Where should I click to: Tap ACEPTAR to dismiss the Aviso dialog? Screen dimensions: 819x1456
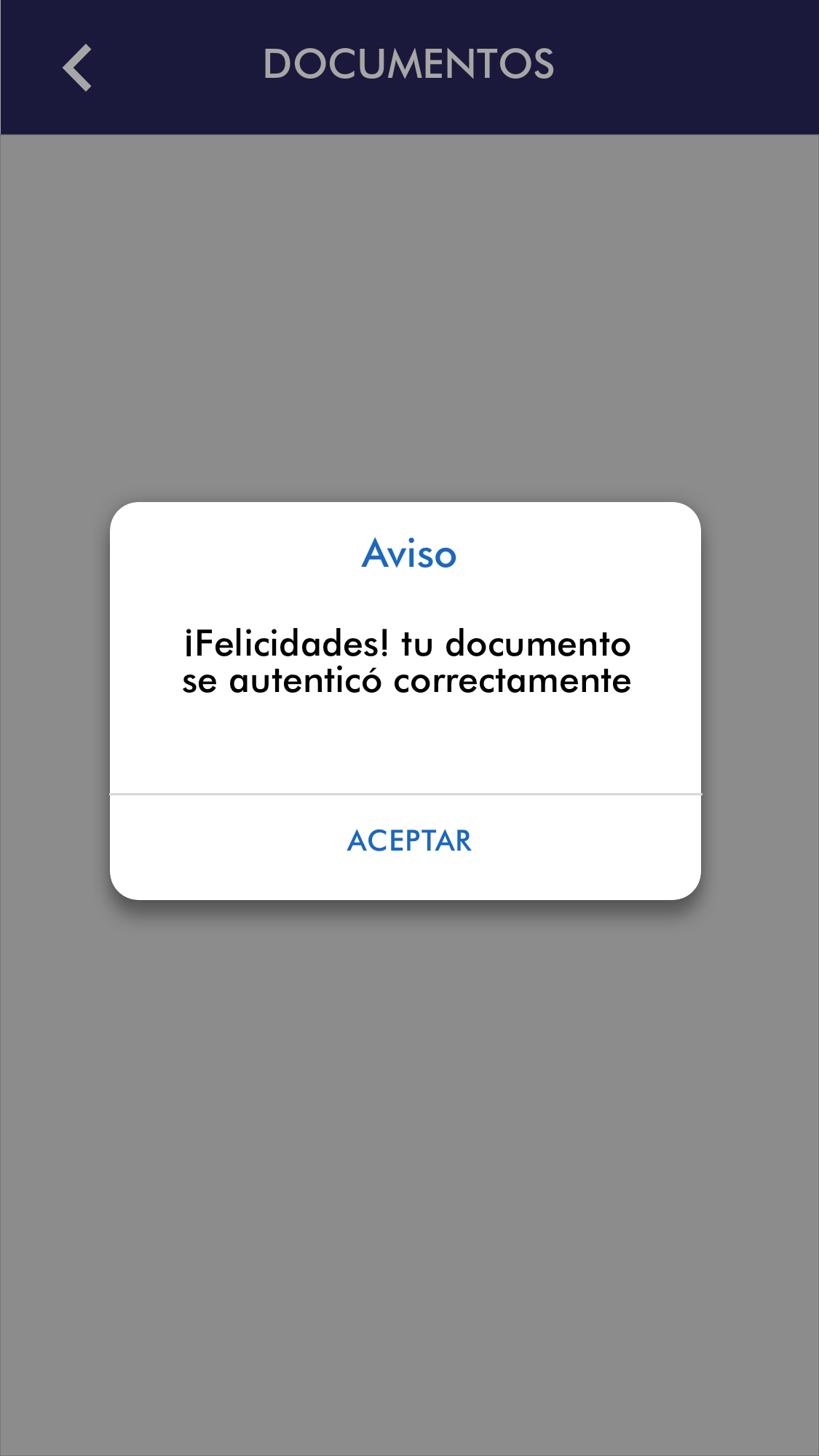(409, 841)
